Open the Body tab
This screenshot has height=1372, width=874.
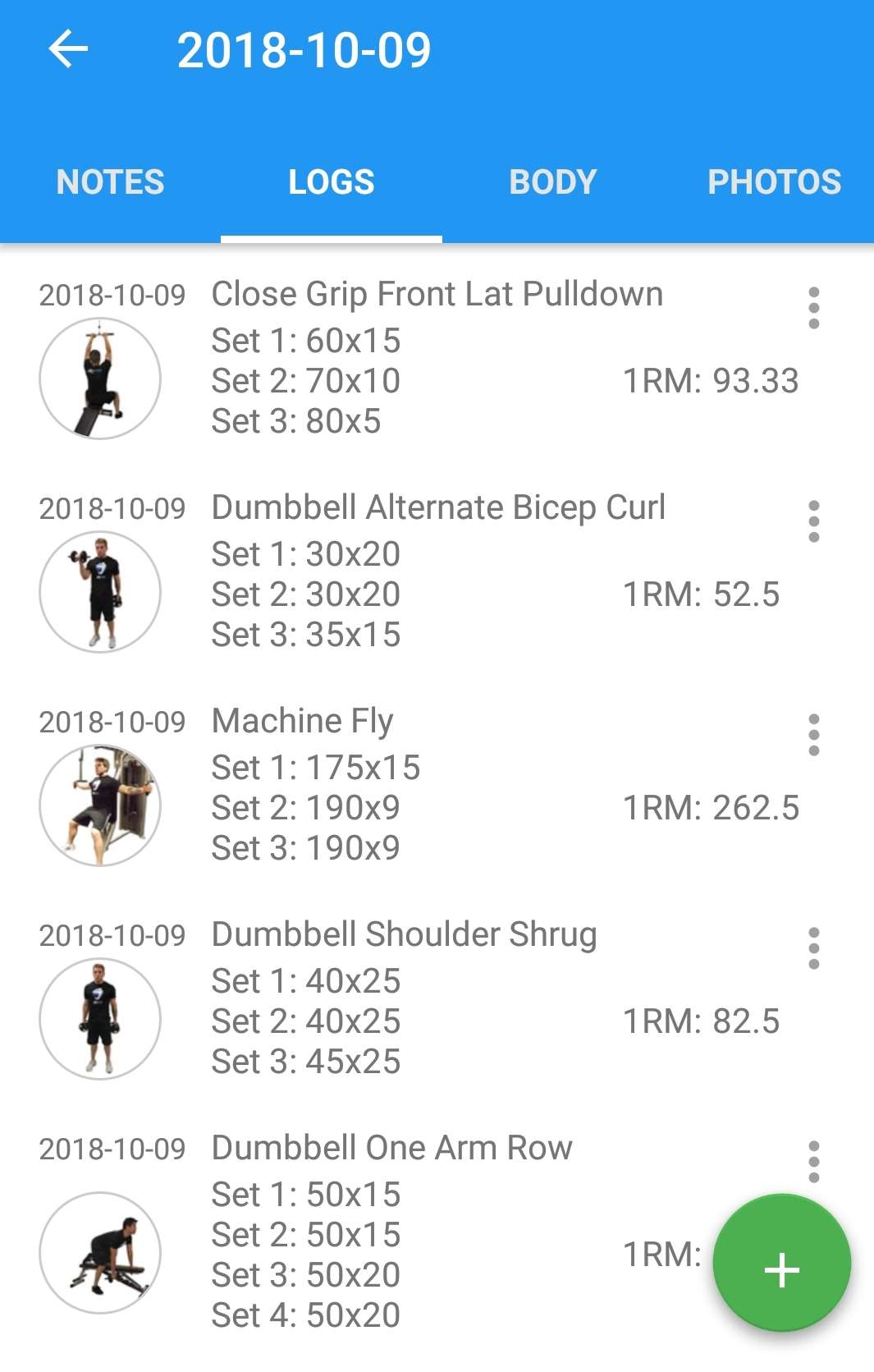click(x=552, y=182)
